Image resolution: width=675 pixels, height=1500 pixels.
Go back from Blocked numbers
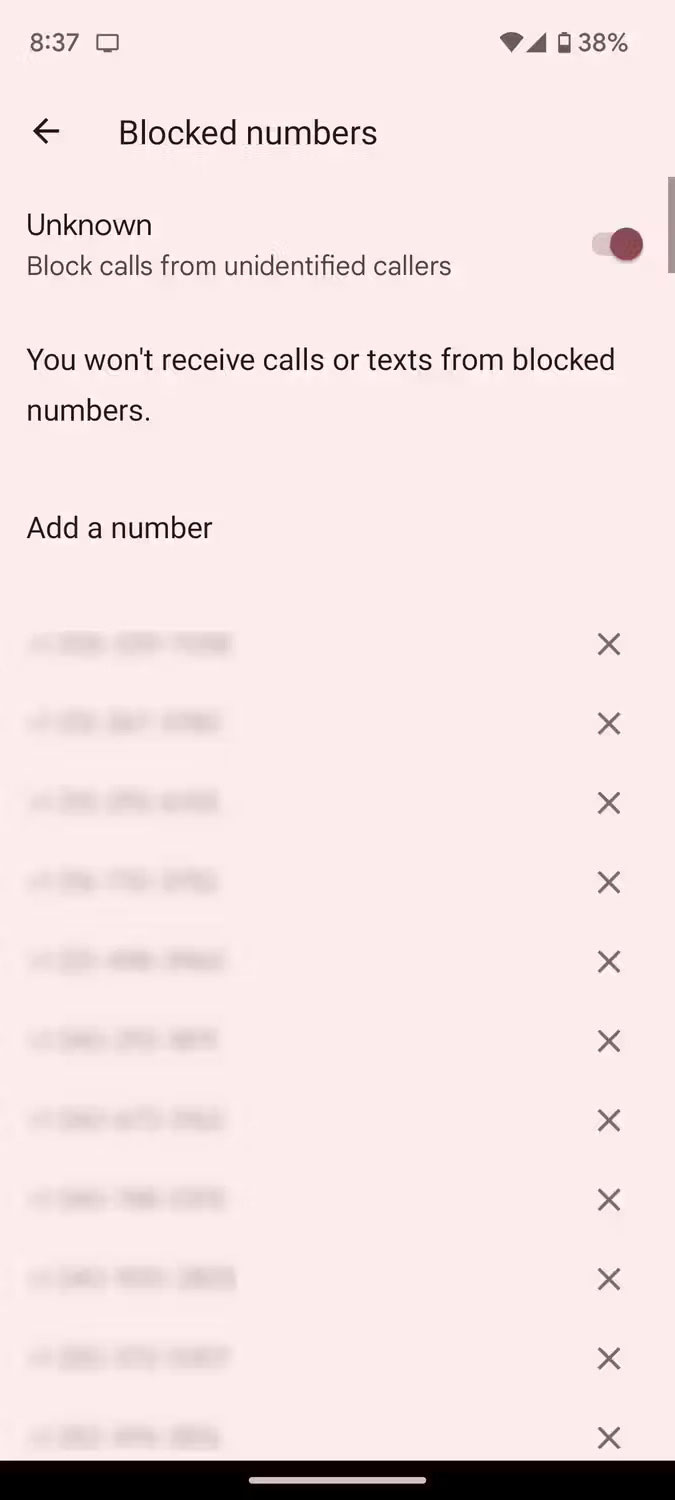point(46,131)
